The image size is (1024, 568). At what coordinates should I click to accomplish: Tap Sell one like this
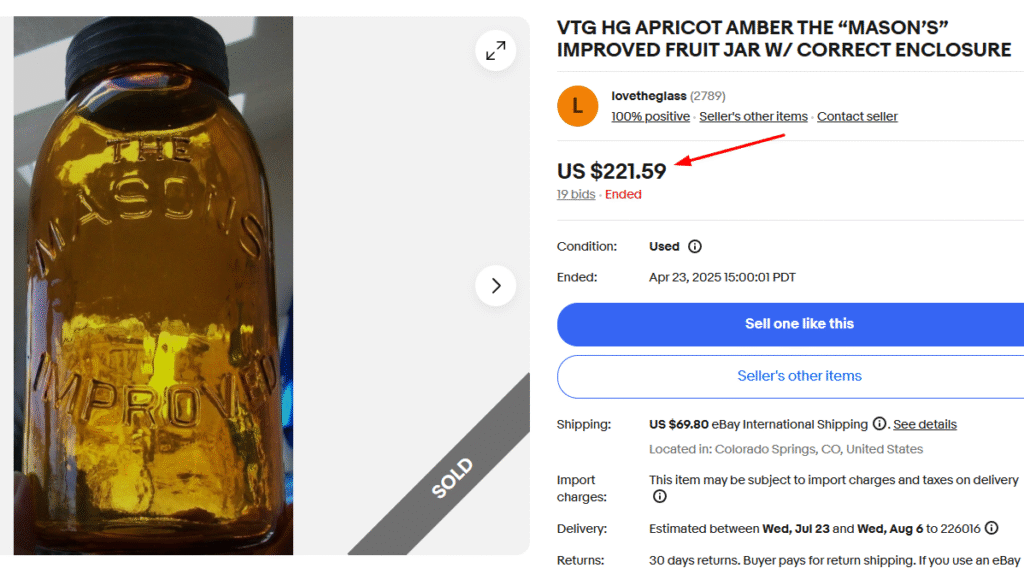pos(799,324)
